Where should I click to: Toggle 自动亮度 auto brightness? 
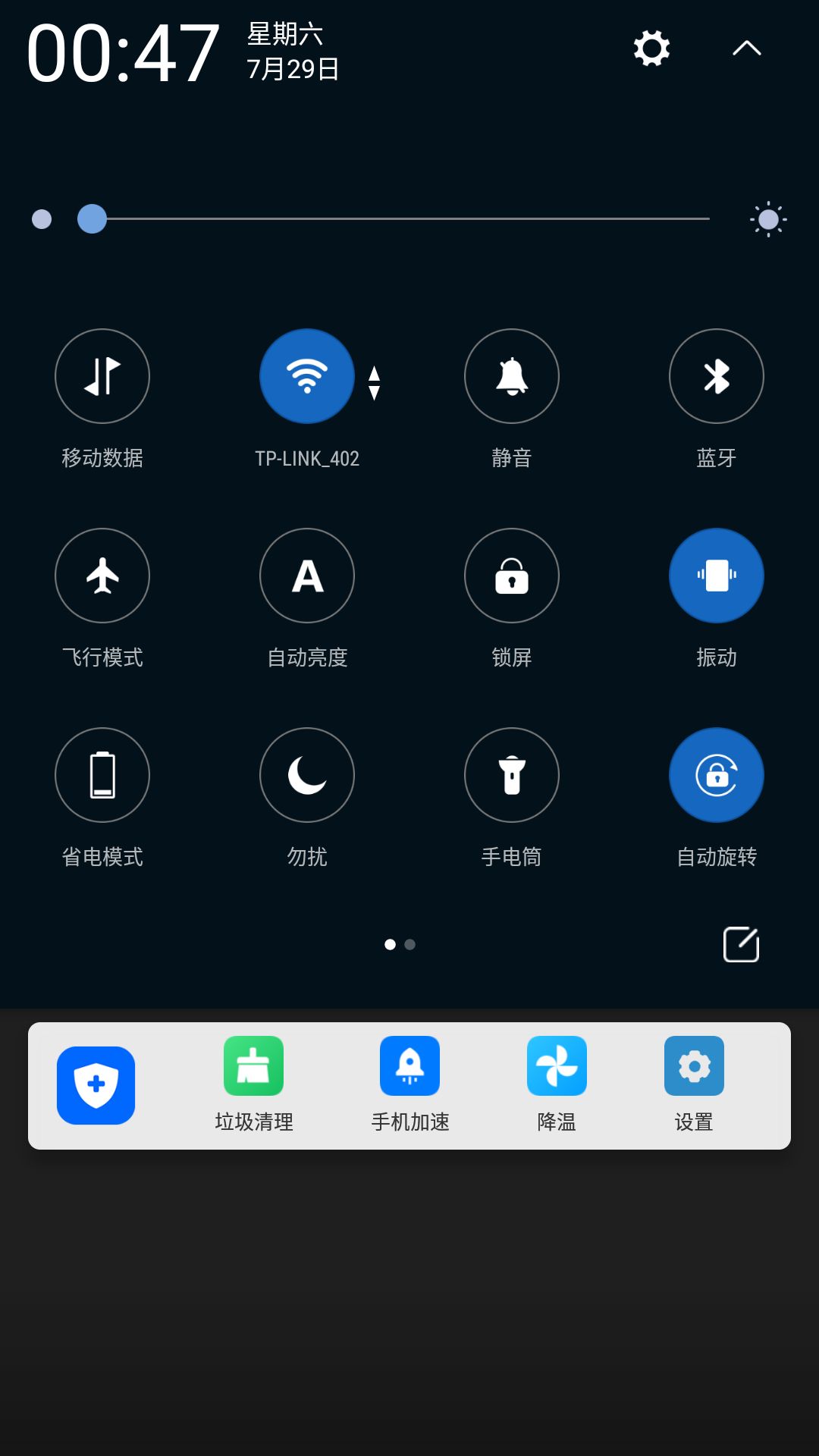307,576
